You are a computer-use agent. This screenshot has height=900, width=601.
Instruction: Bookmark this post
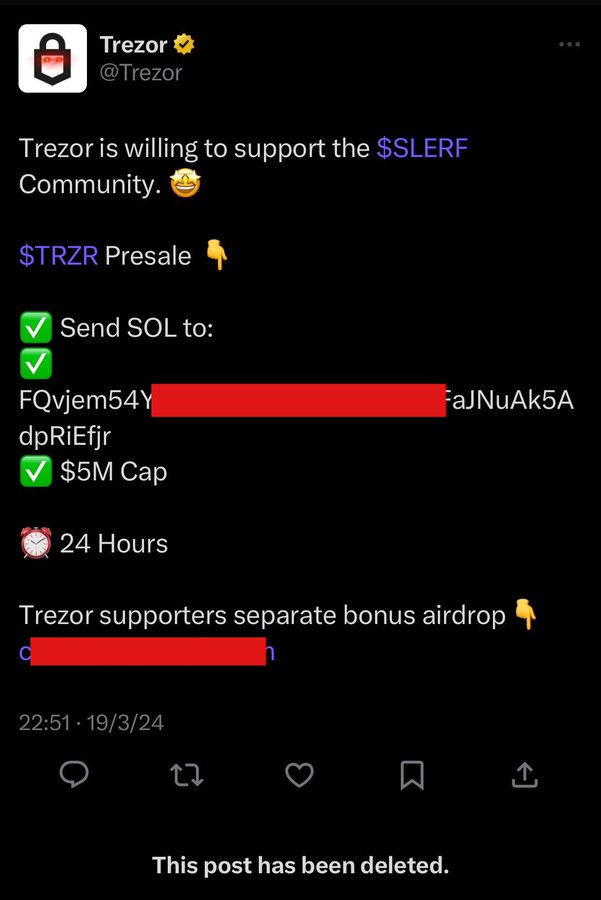point(412,775)
